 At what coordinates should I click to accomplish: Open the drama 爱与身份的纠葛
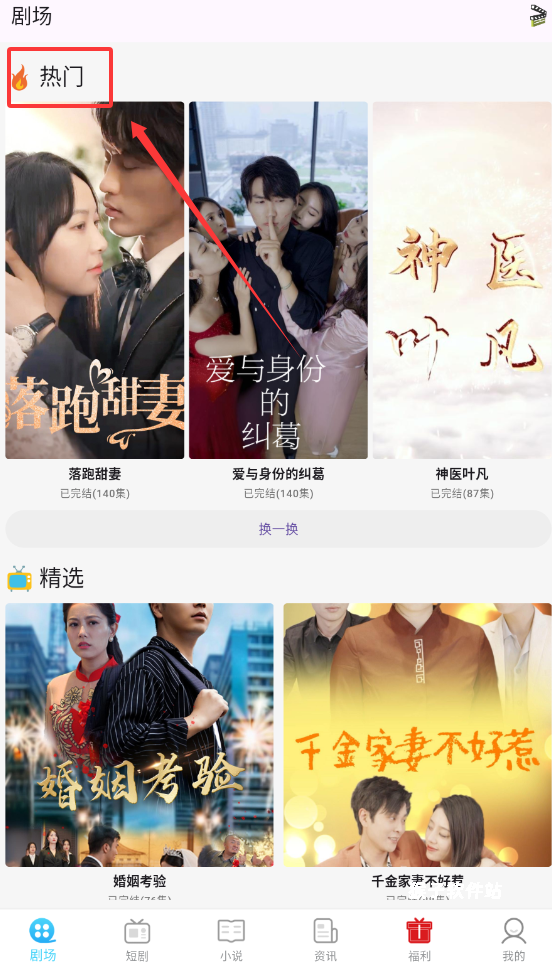tap(278, 280)
